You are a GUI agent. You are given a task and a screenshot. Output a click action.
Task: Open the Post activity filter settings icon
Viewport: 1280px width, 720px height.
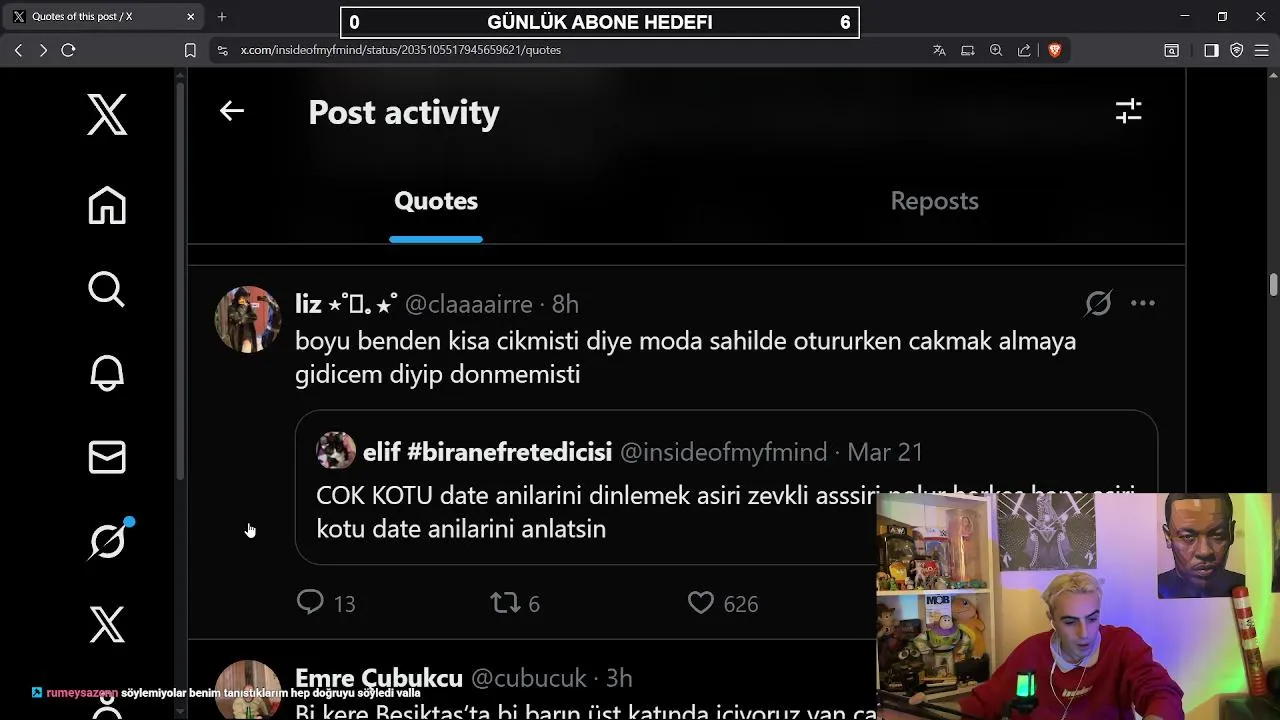[x=1128, y=111]
